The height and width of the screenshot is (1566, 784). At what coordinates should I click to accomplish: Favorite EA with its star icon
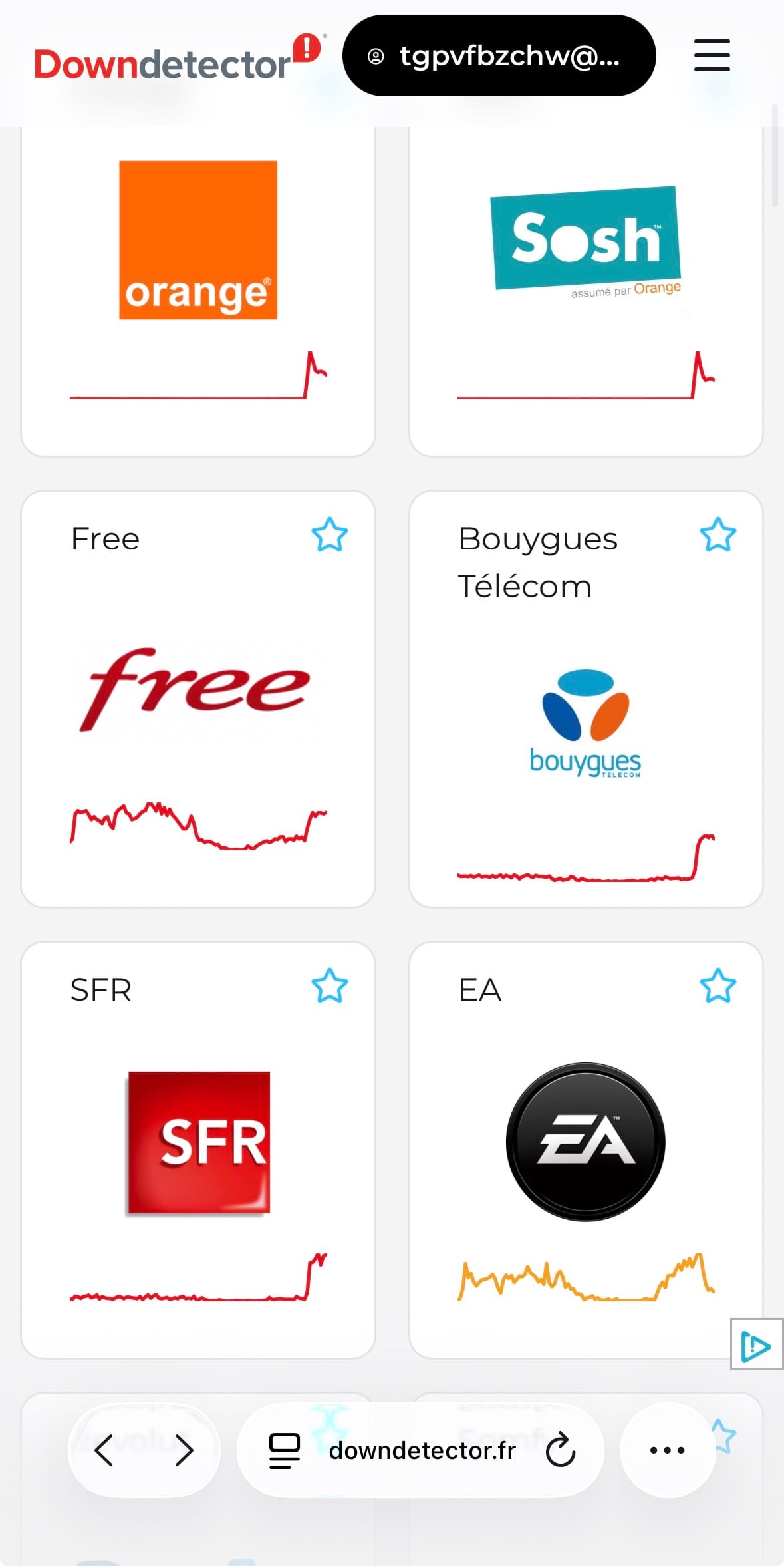pos(718,985)
